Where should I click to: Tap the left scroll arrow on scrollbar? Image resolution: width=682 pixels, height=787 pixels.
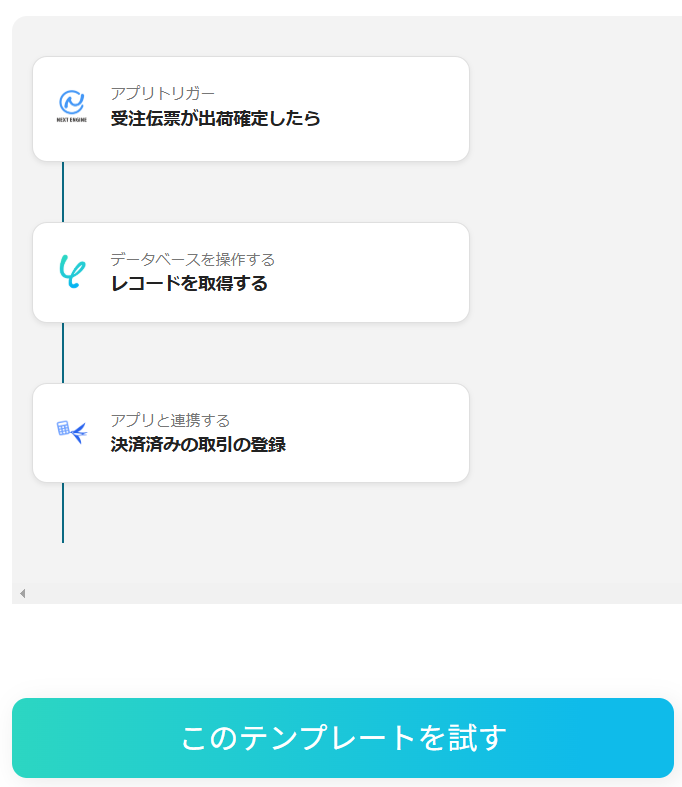(22, 594)
